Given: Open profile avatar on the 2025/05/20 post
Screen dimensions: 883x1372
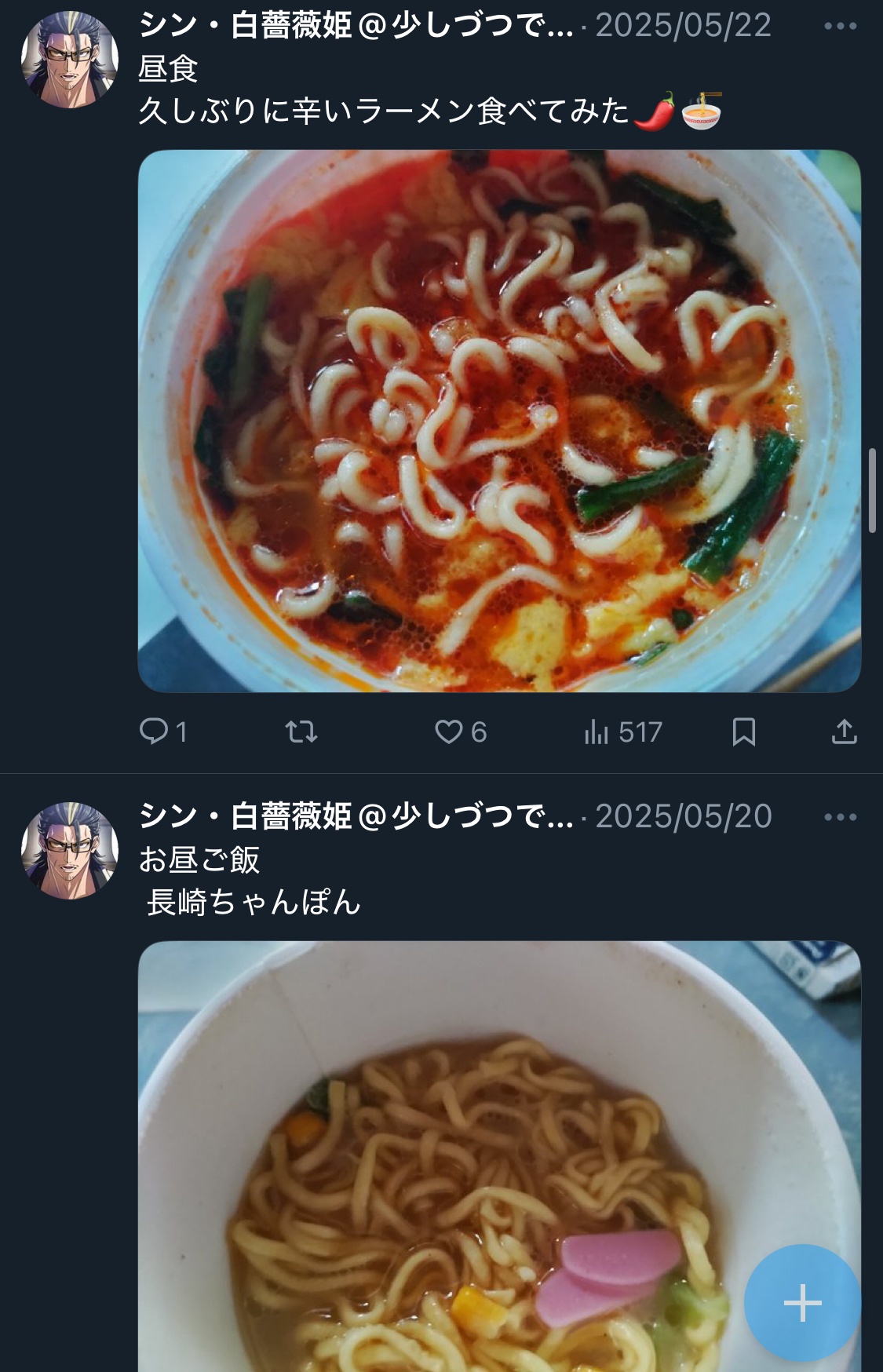Looking at the screenshot, I should (70, 851).
